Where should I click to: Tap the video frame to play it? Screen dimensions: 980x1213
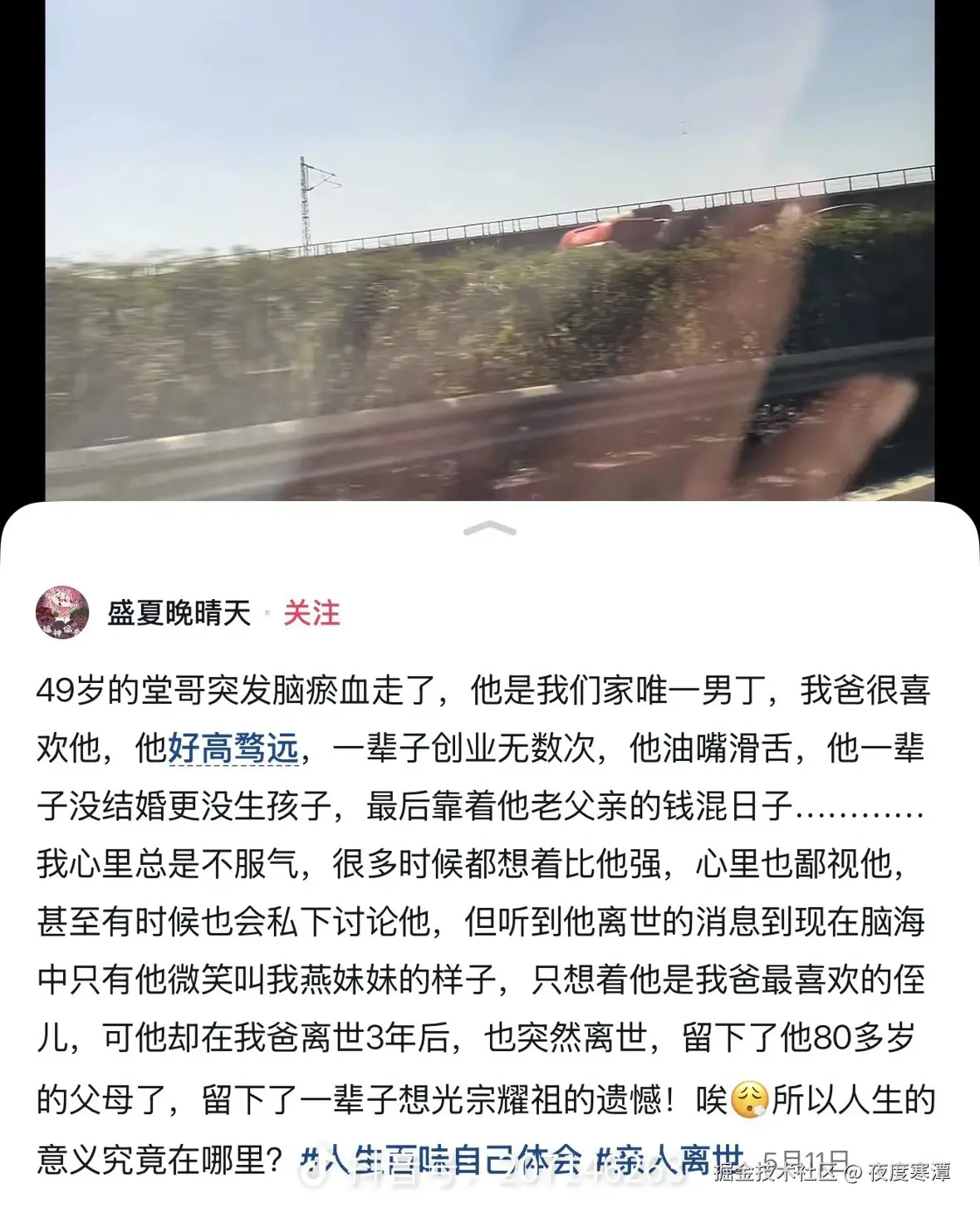click(490, 249)
